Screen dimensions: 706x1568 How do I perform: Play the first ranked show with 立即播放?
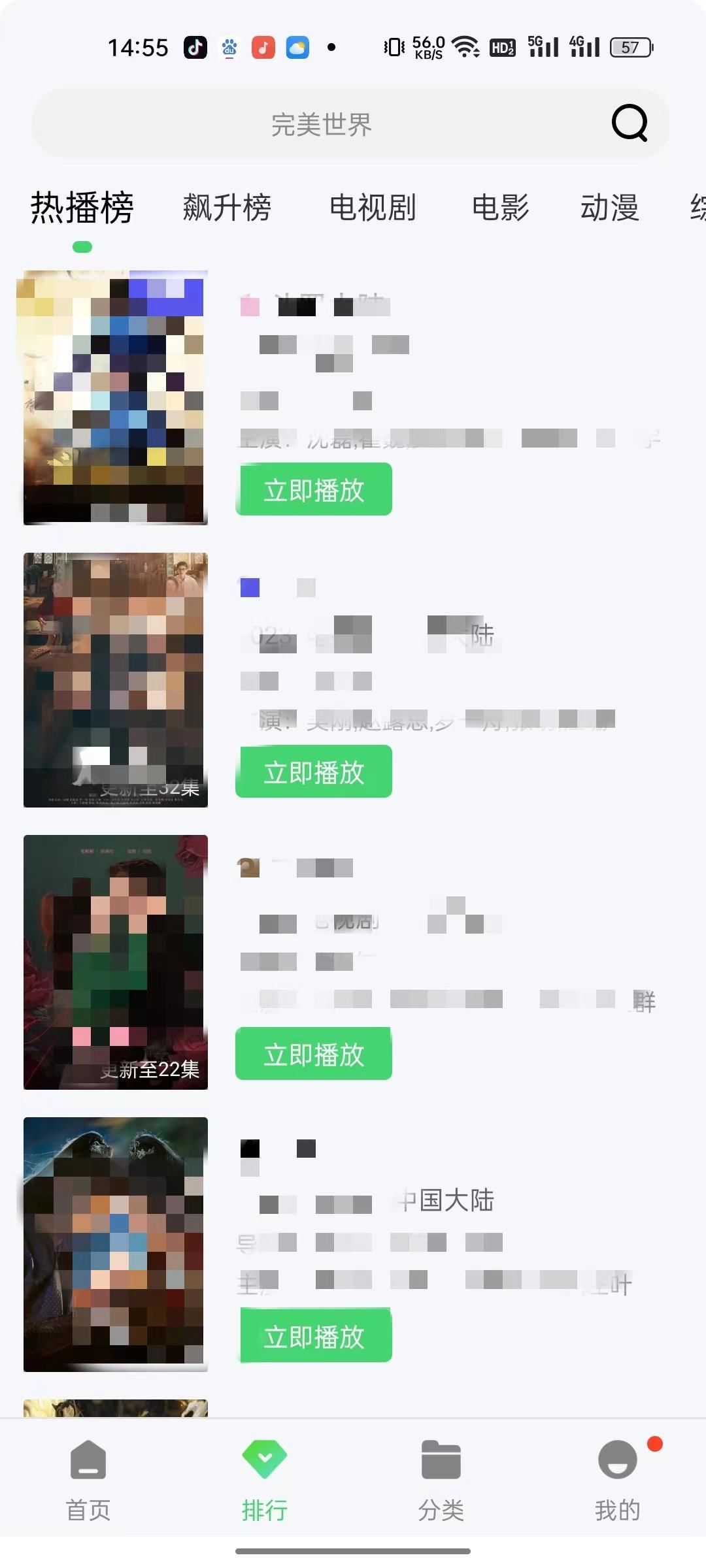coord(314,490)
